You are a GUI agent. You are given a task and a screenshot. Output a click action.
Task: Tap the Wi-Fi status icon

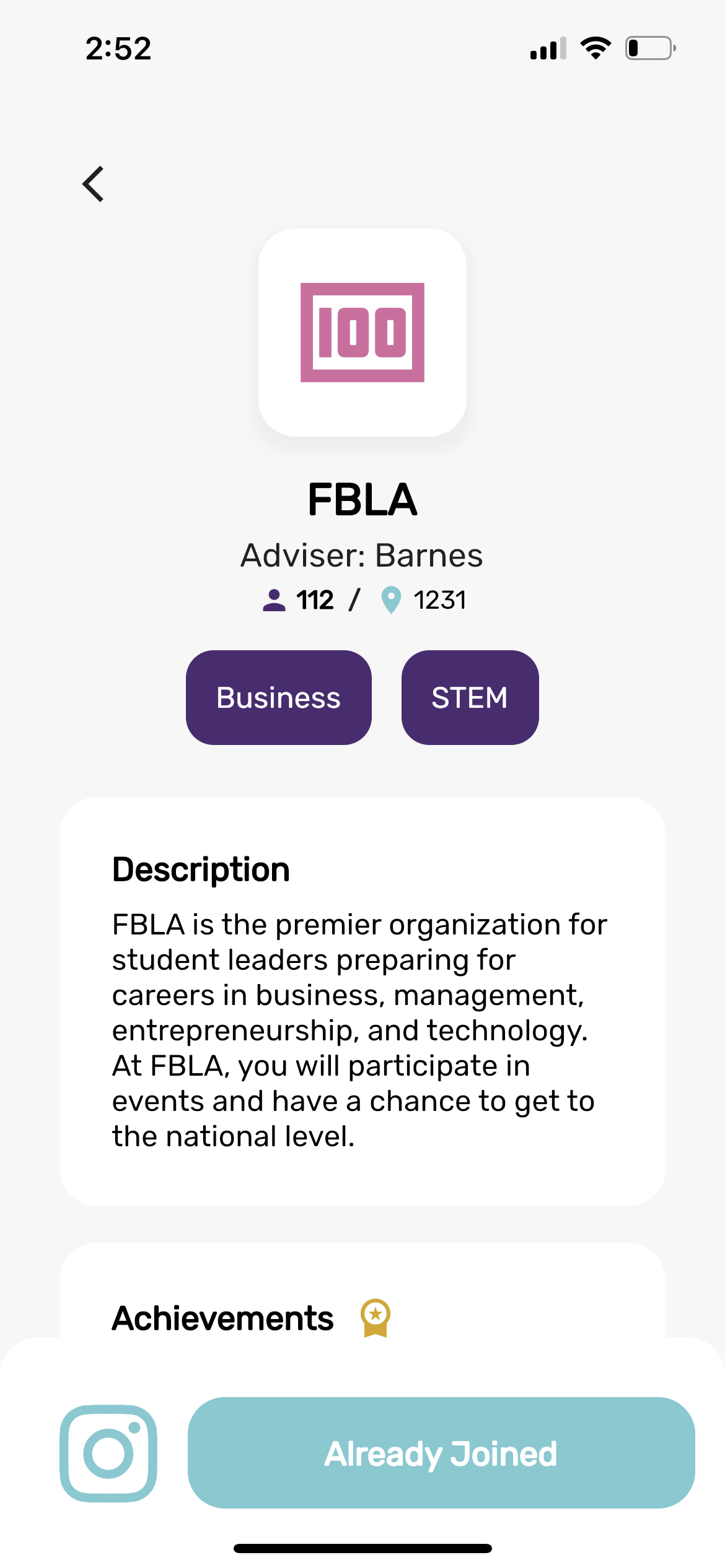595,48
